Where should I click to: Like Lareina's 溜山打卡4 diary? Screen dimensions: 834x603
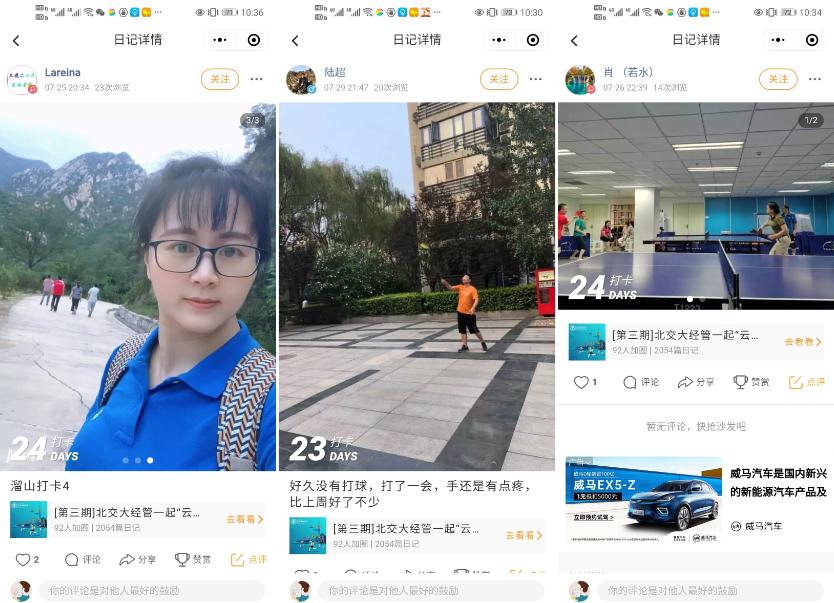point(27,560)
